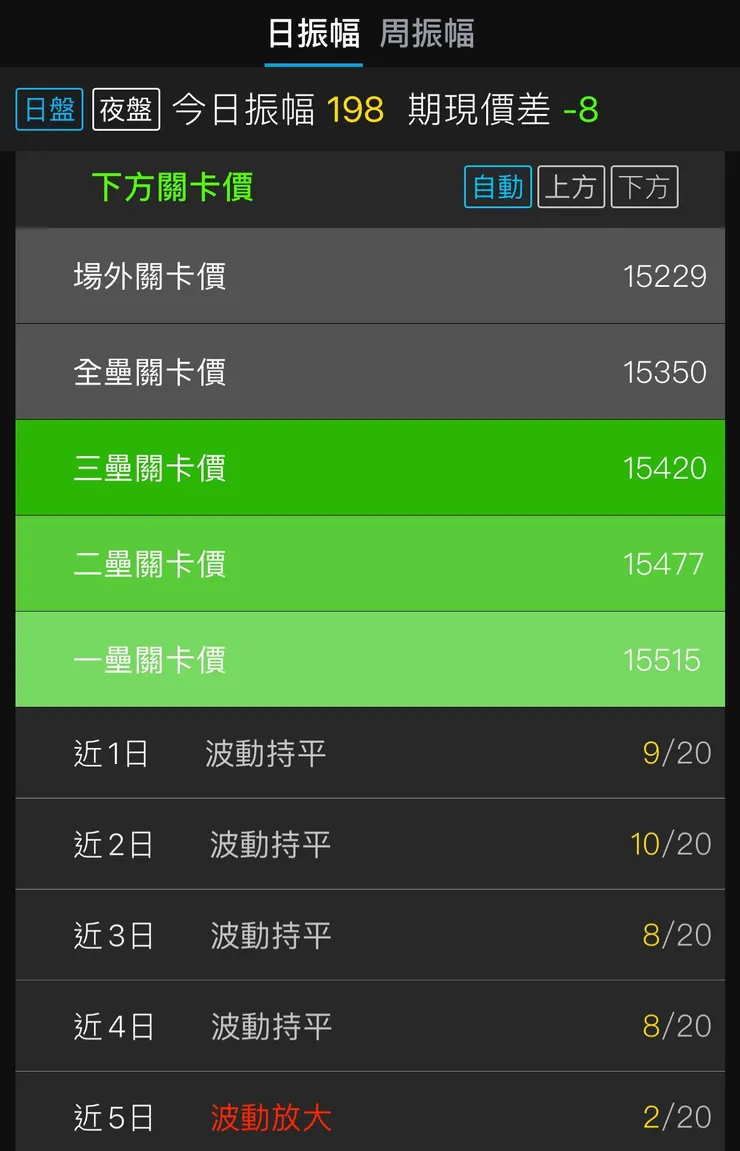Switch to 下方 view mode
Screen dimensions: 740x1151
tap(644, 186)
